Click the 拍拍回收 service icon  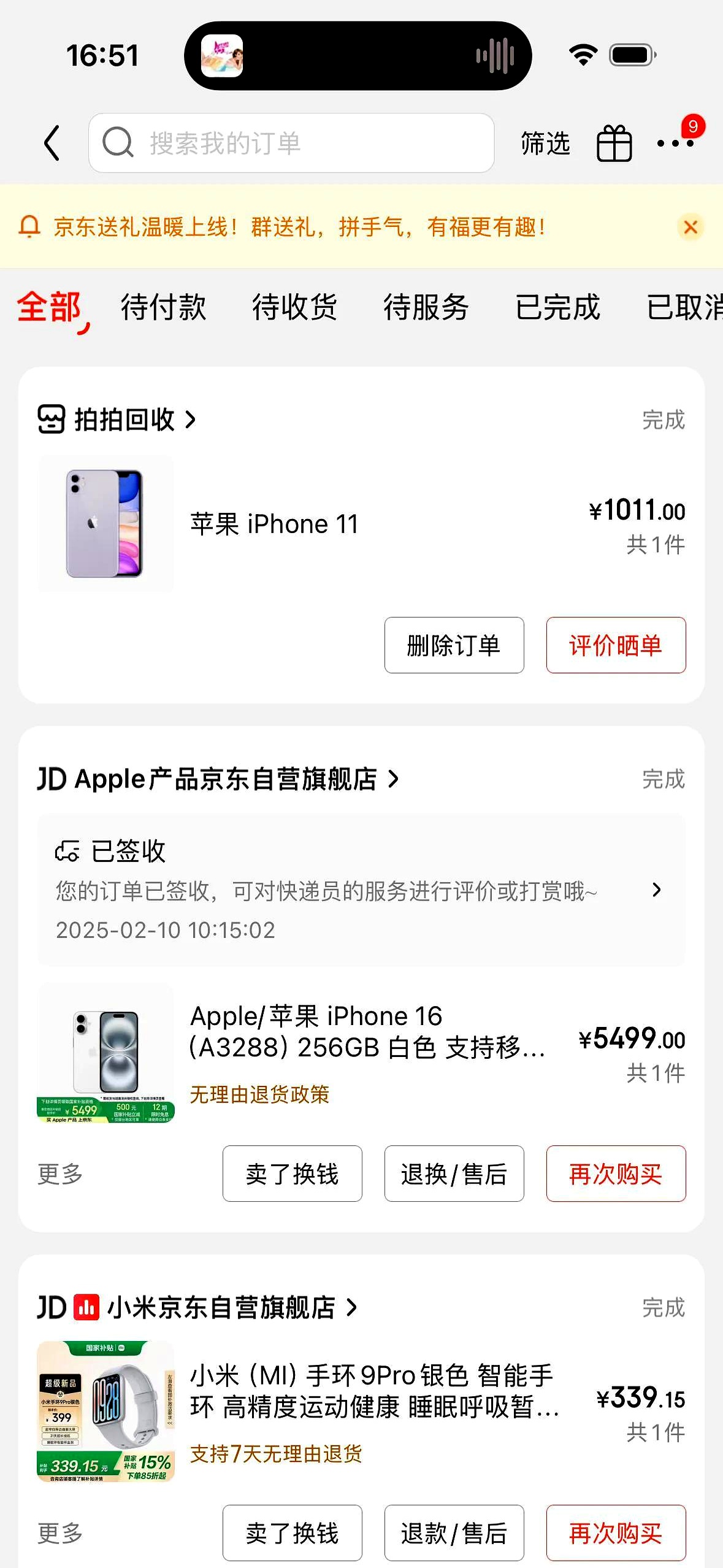[x=53, y=419]
